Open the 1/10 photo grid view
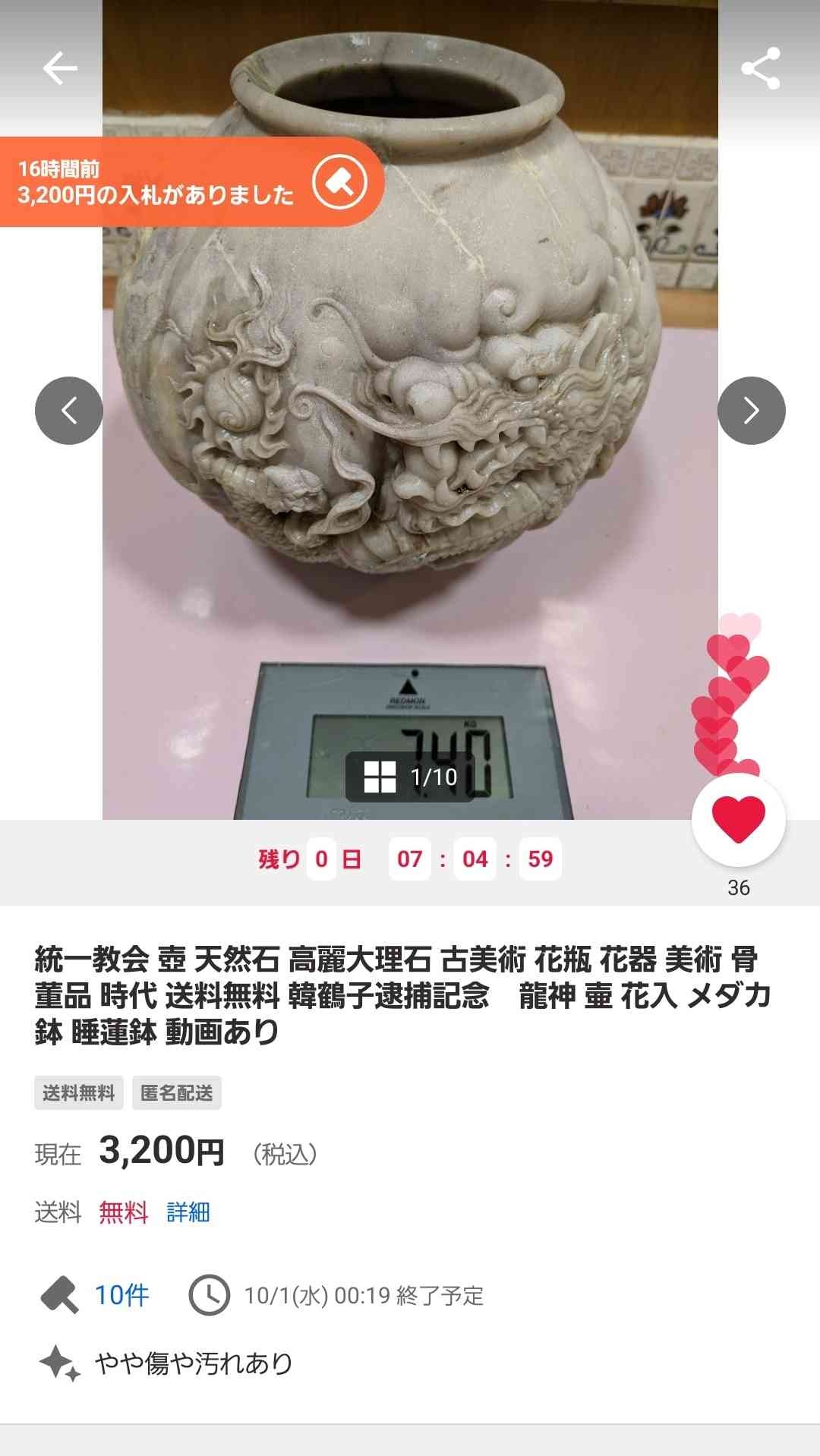 411,777
